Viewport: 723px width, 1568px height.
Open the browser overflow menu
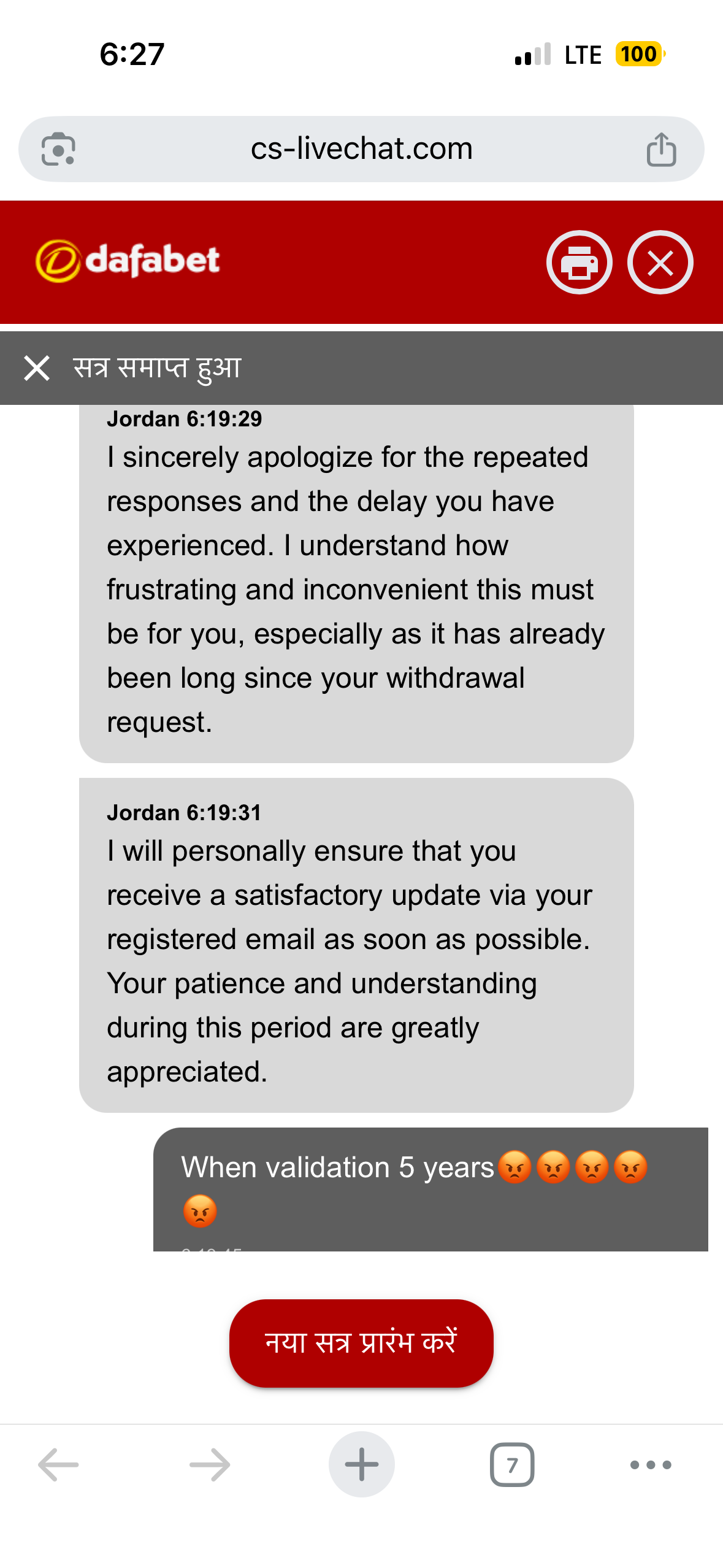[x=651, y=1465]
